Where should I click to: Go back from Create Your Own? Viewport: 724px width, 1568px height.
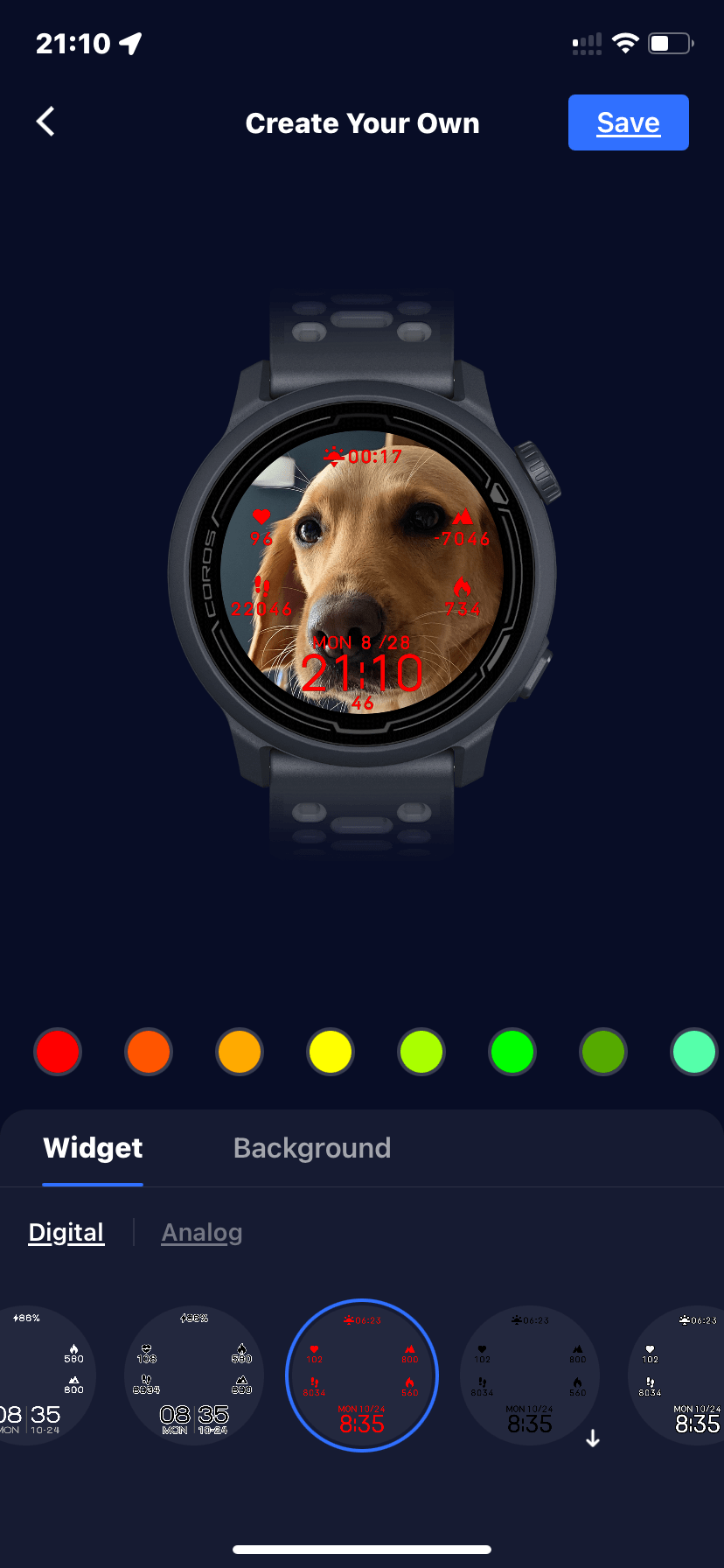[x=46, y=122]
